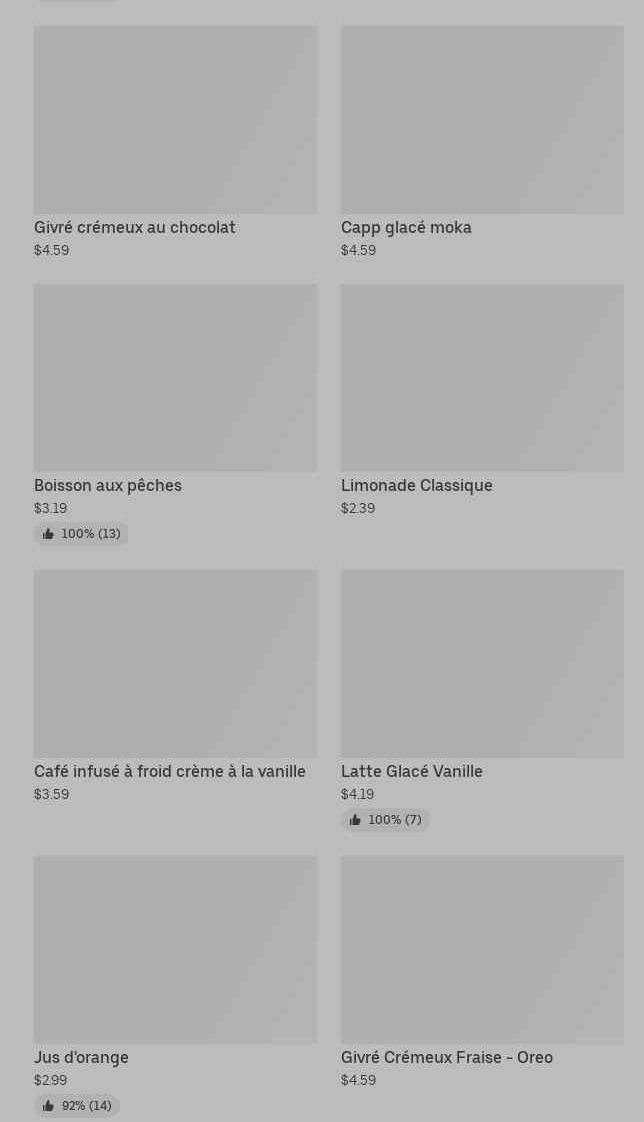This screenshot has width=644, height=1122.
Task: Select the Jus d'orange item
Action: point(175,987)
